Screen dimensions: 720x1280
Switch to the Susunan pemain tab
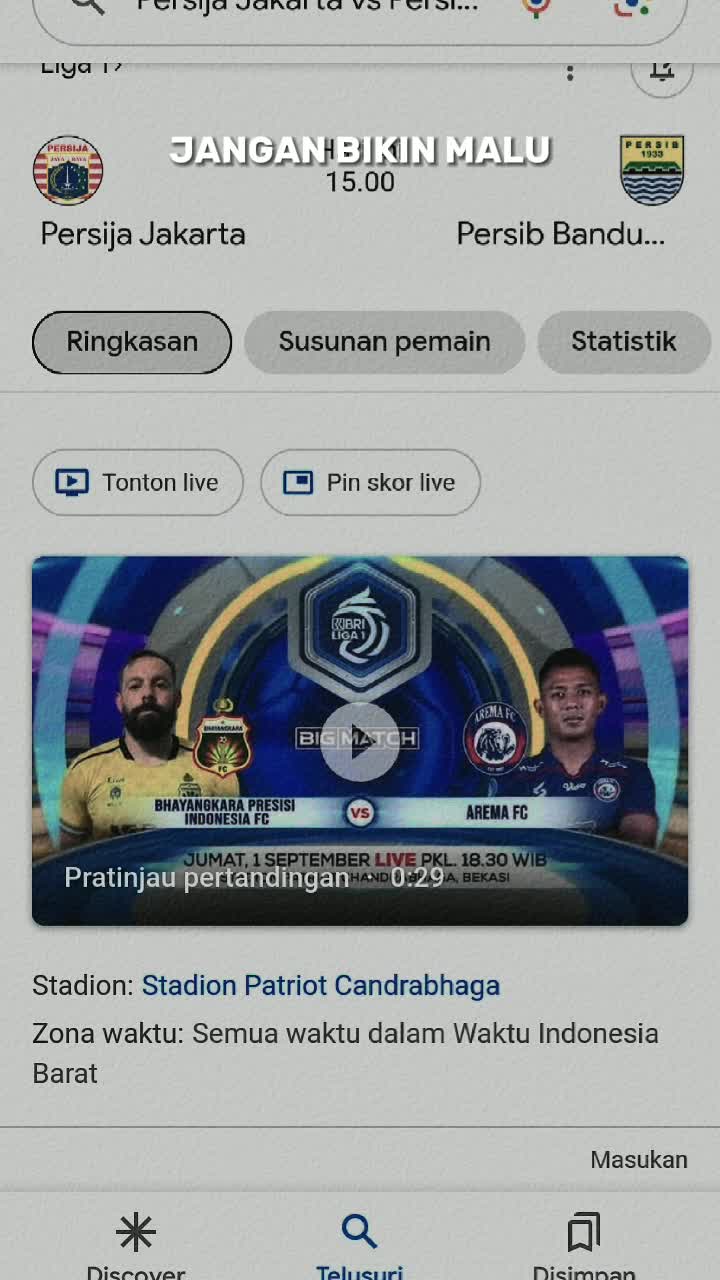tap(384, 342)
